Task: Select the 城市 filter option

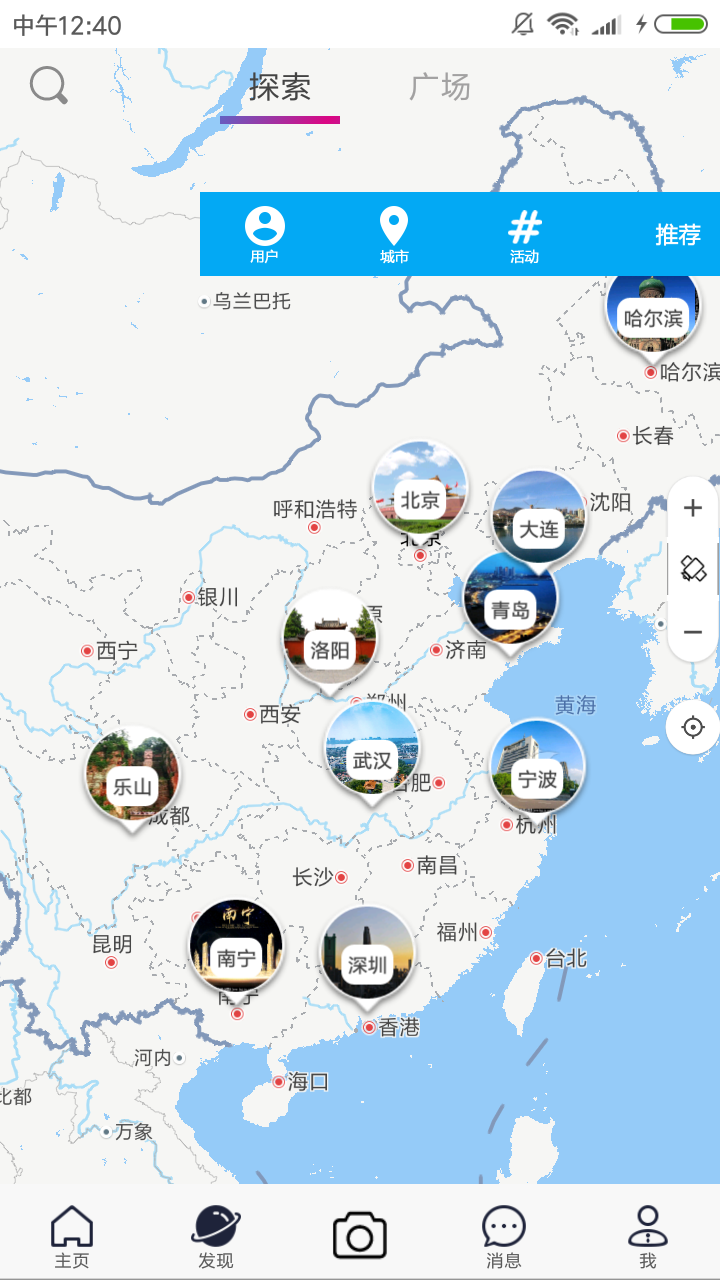Action: (394, 235)
